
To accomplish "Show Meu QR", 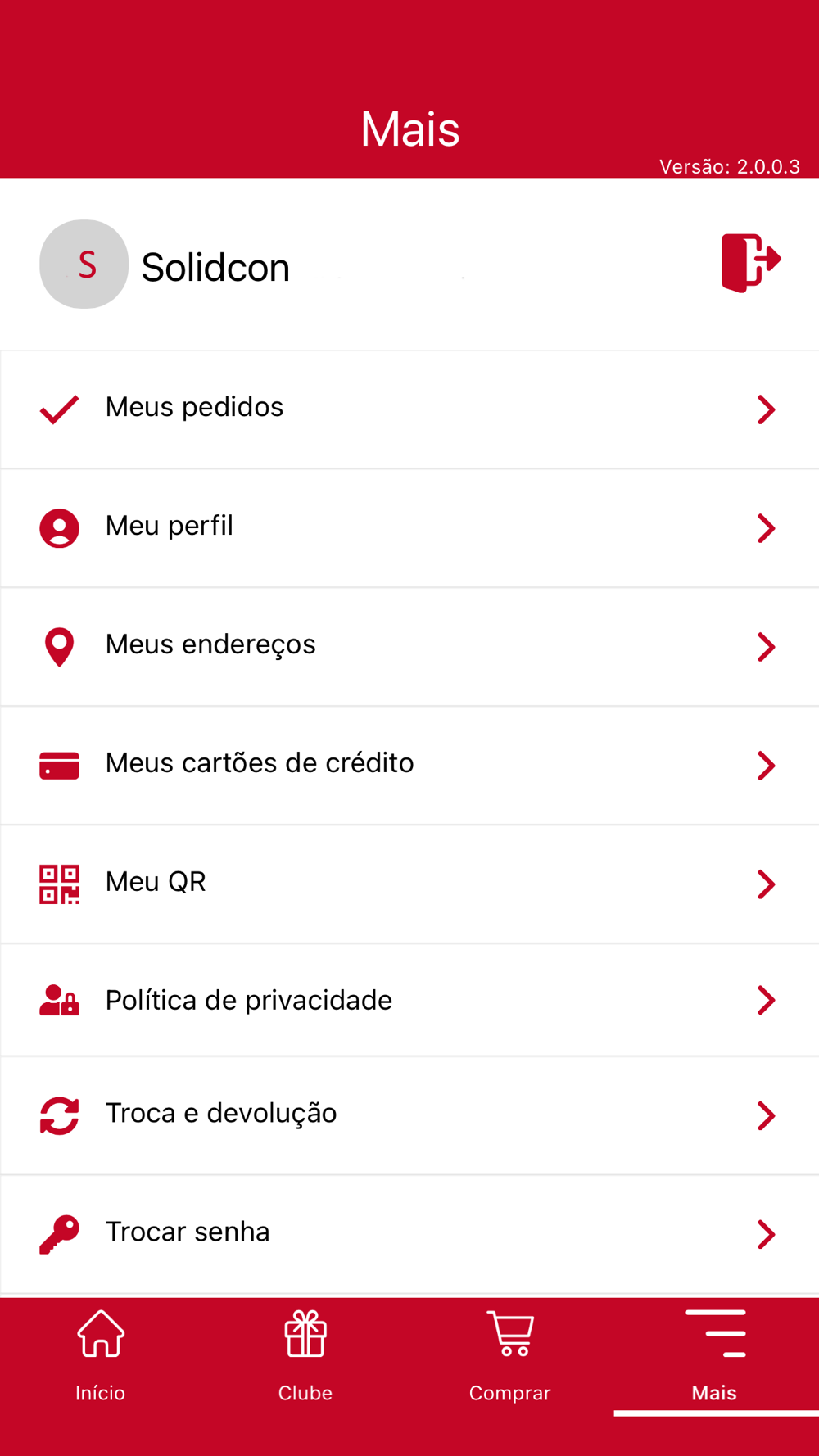I will [x=409, y=884].
